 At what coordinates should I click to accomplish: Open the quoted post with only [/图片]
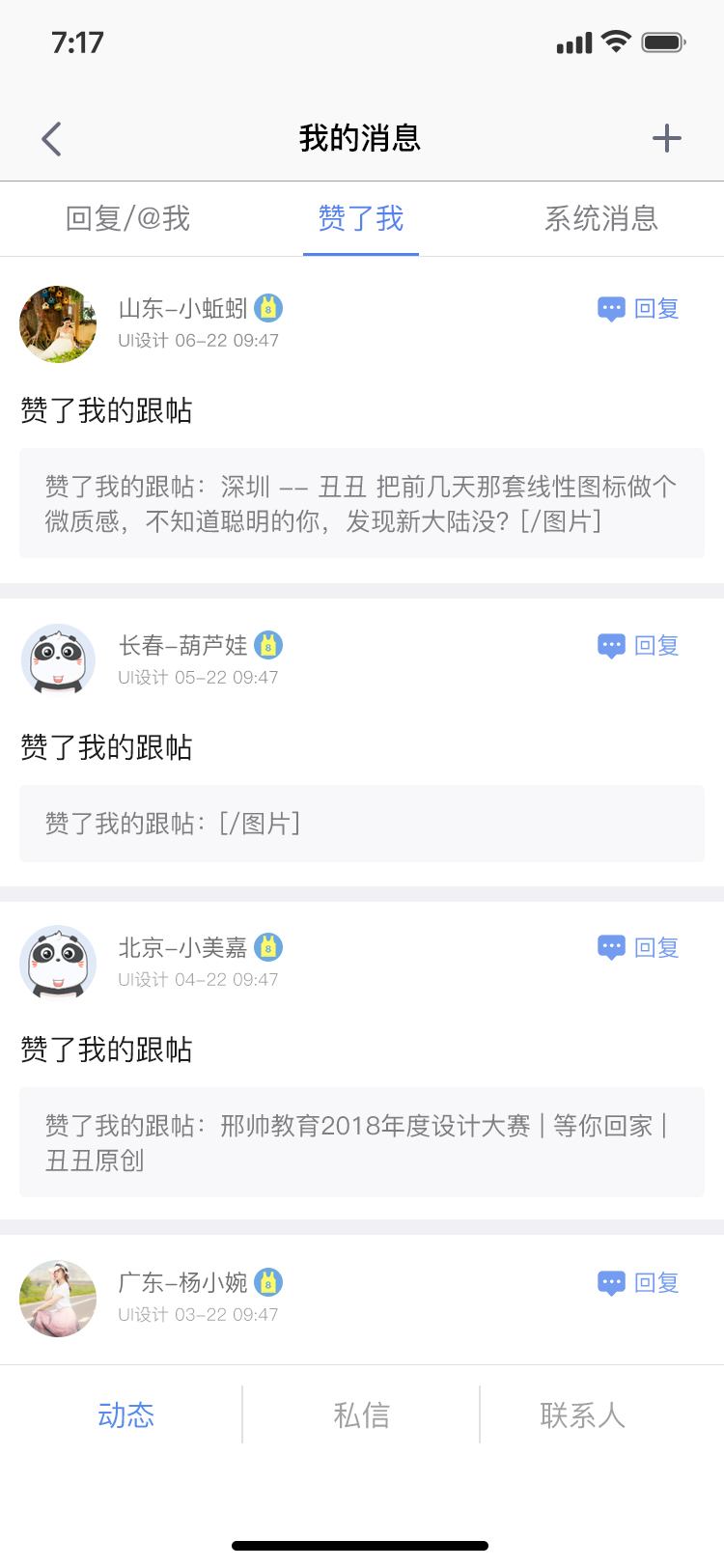361,824
